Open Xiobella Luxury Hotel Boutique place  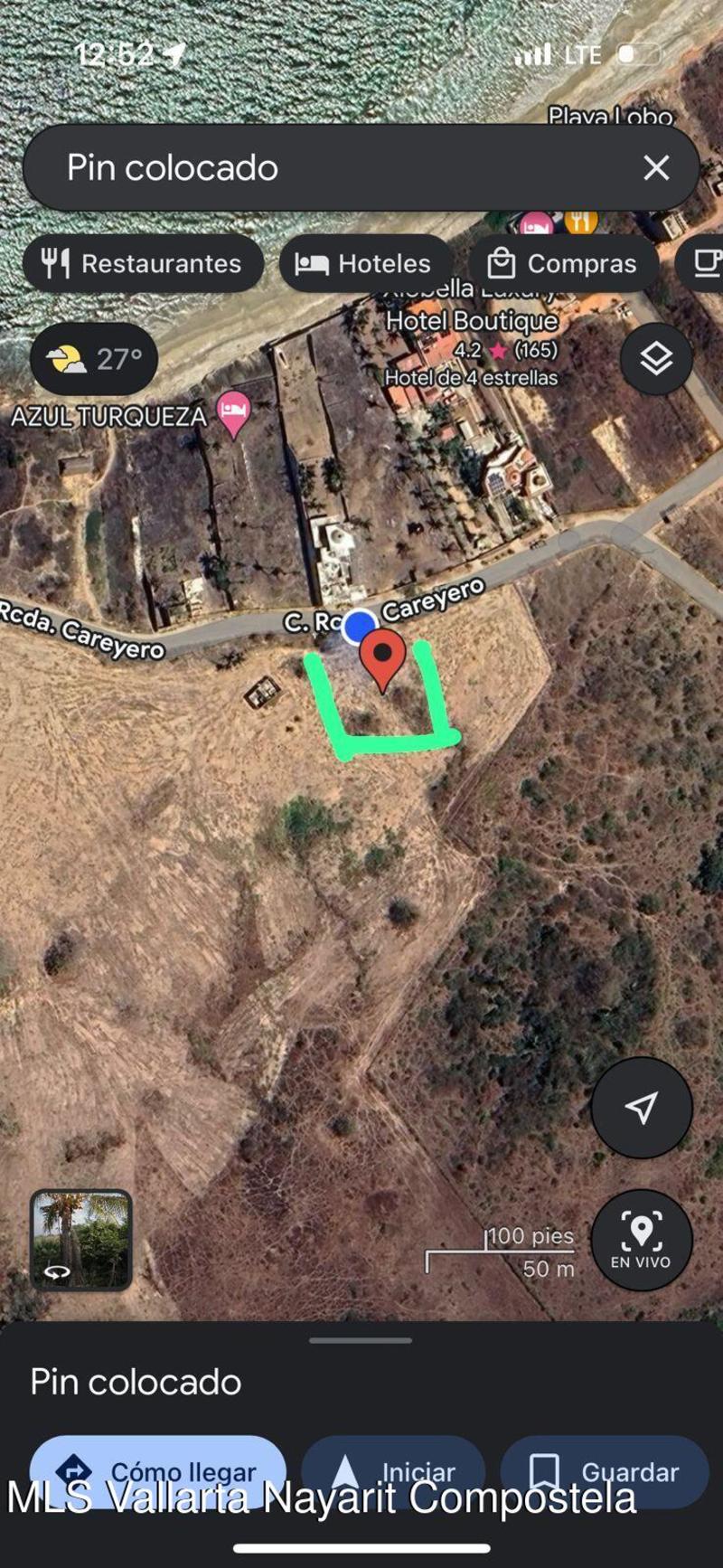point(472,320)
